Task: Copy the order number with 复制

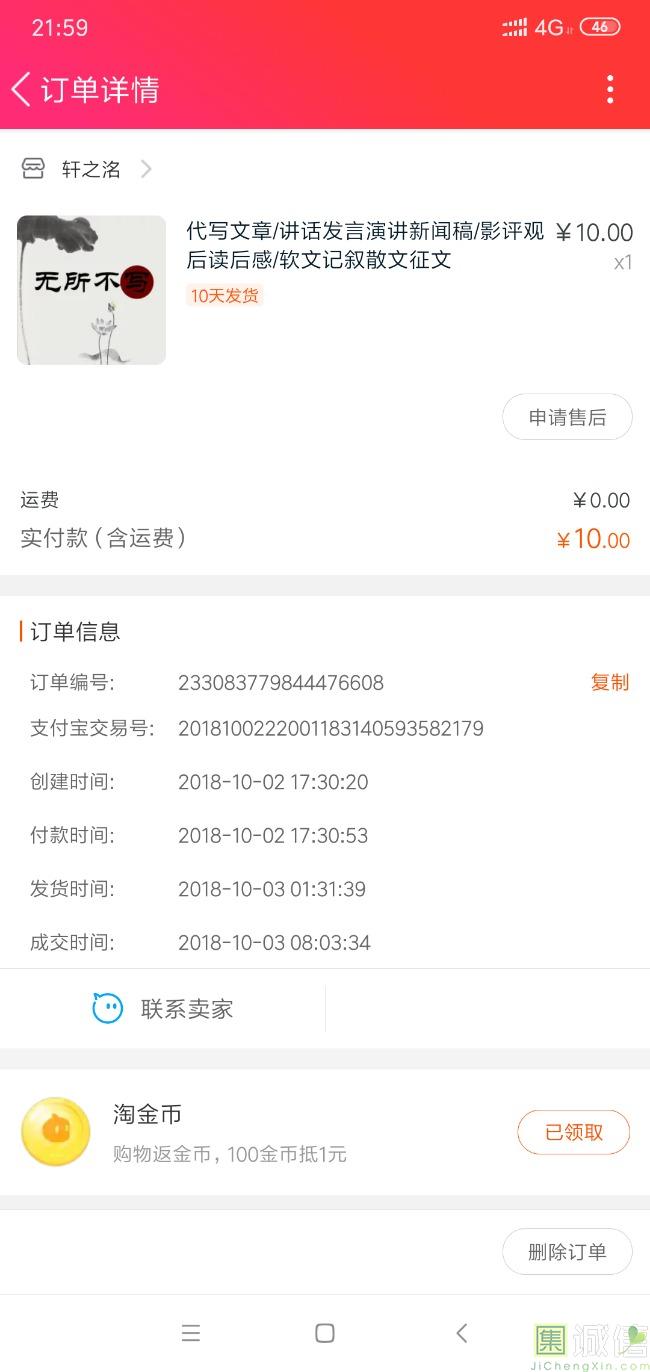Action: tap(609, 683)
